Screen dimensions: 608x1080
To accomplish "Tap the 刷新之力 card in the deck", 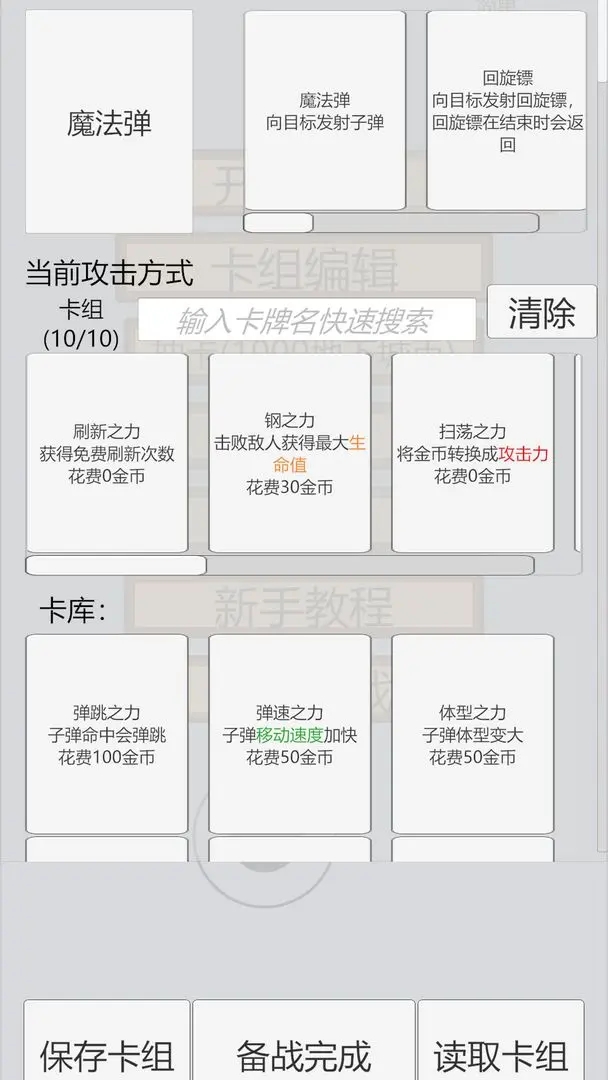I will click(107, 452).
